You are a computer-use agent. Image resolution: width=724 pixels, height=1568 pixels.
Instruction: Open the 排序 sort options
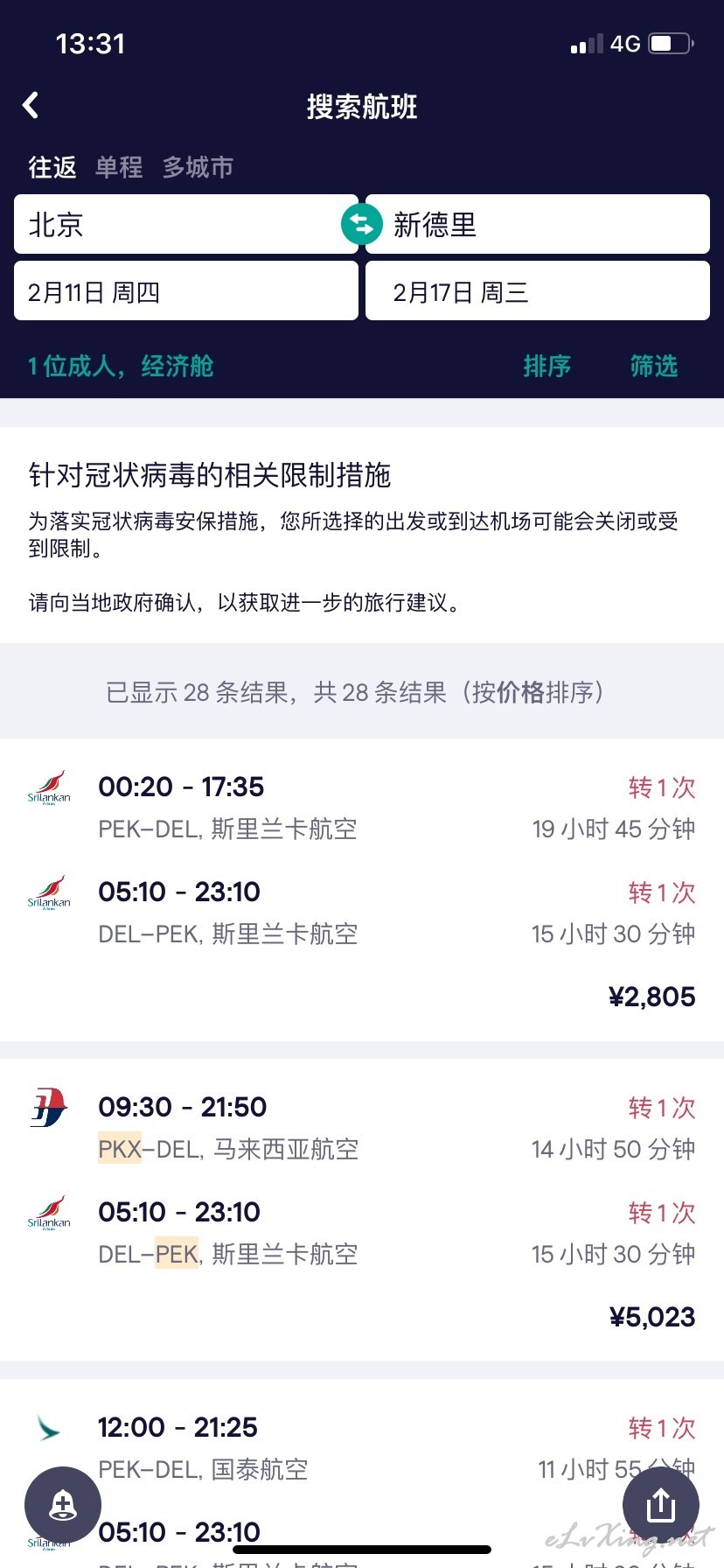click(x=547, y=366)
